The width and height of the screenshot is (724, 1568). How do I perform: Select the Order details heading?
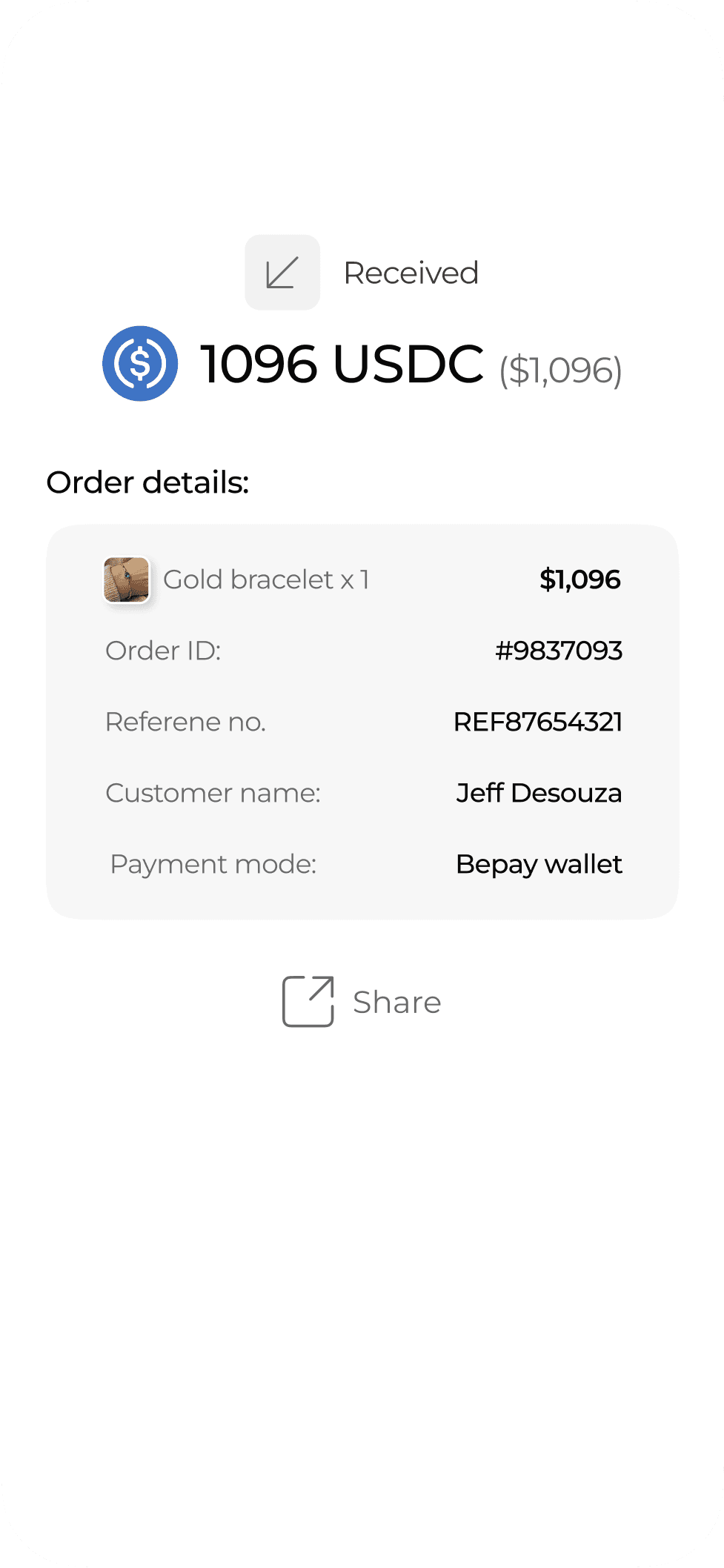click(x=147, y=482)
